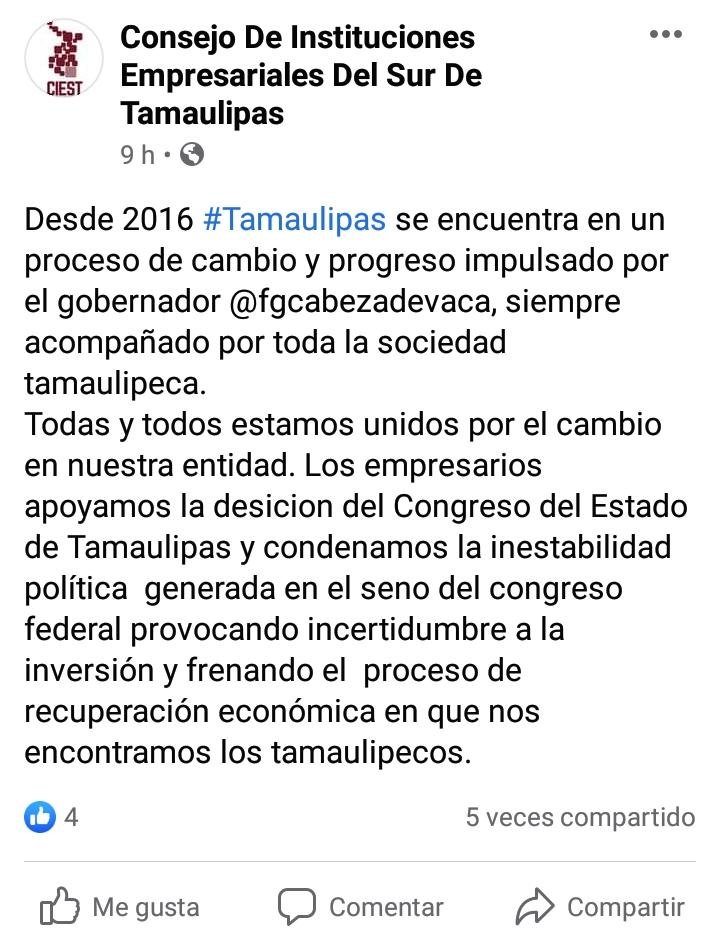Image resolution: width=720 pixels, height=944 pixels.
Task: Tap Comentar to write a comment
Action: pos(361,907)
